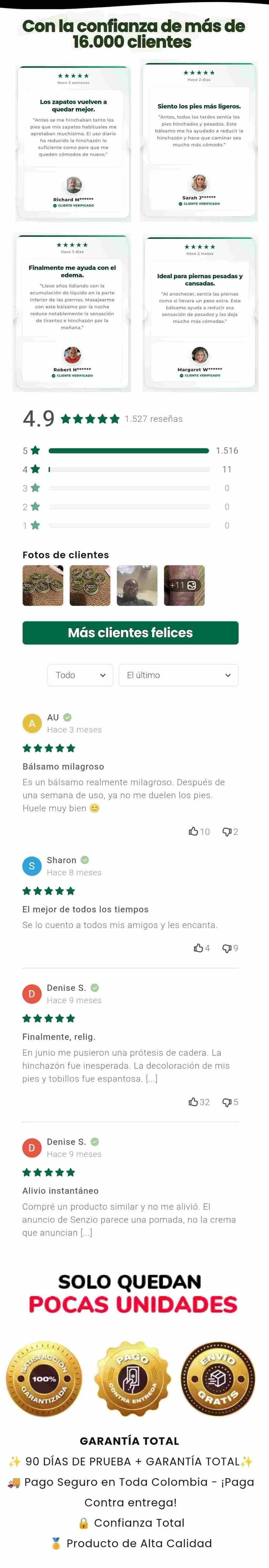This screenshot has height=1568, width=269.
Task: Like AU's Bálsamo milagroso review
Action: click(199, 832)
